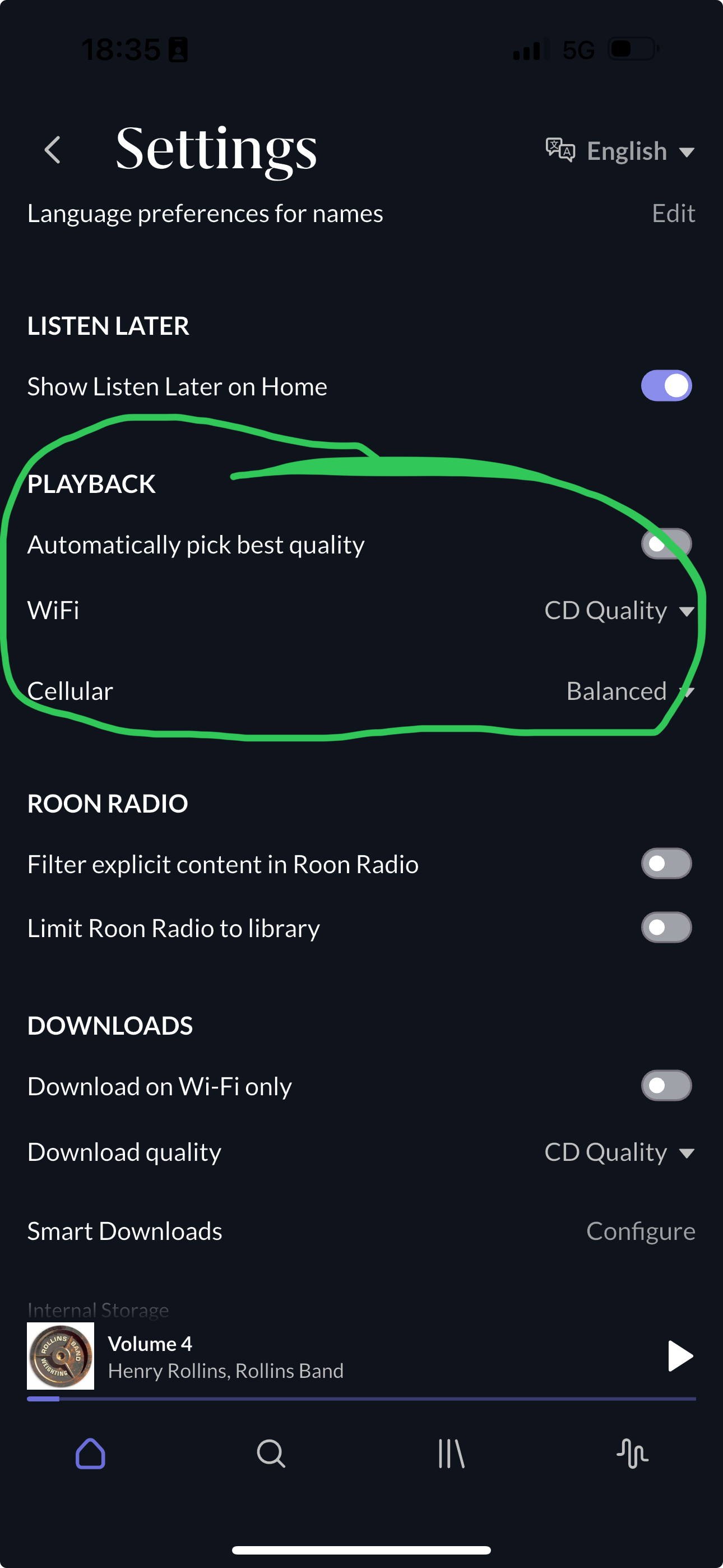Open the audio waveform tab

(x=632, y=1454)
